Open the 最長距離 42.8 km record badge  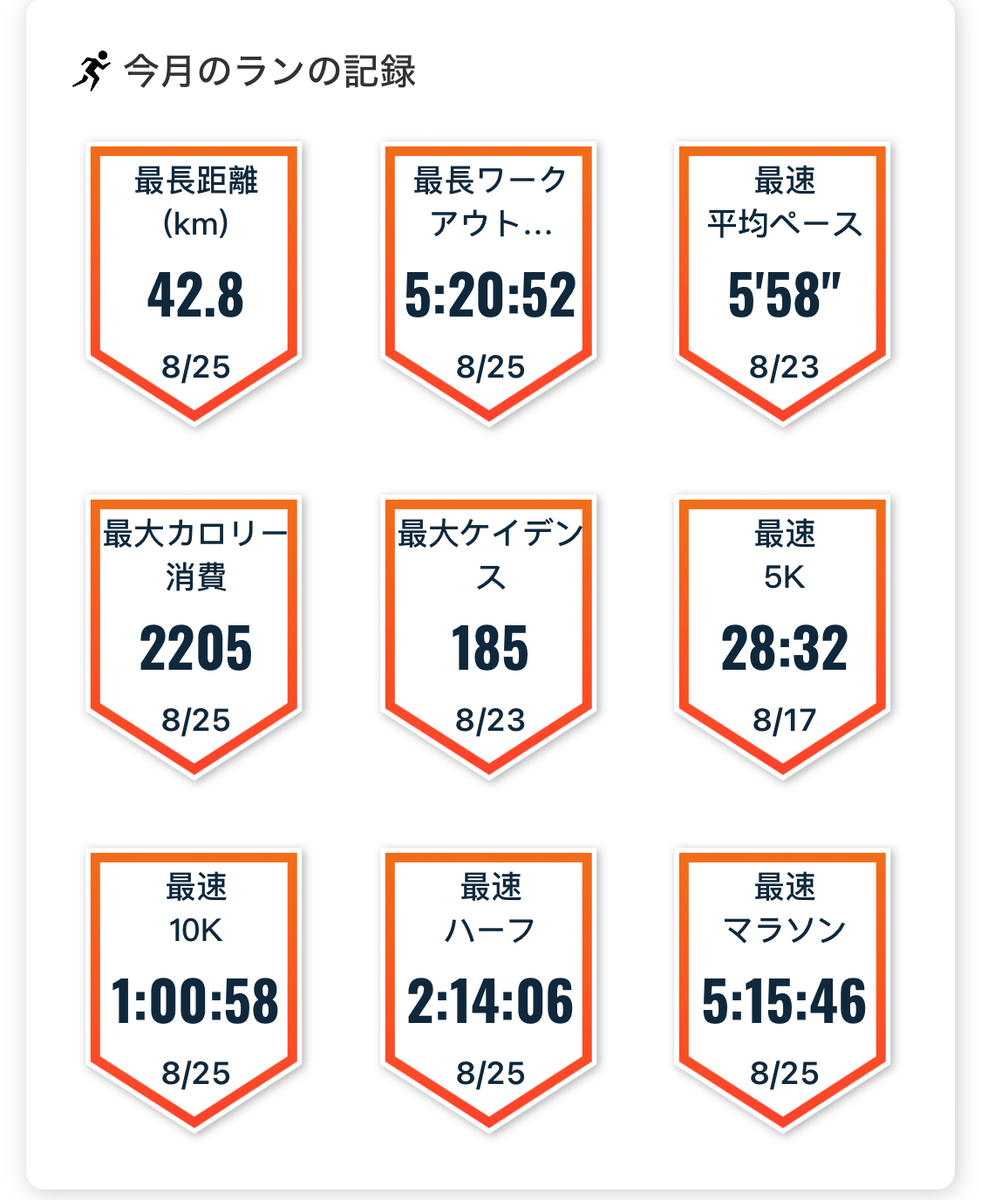(195, 283)
